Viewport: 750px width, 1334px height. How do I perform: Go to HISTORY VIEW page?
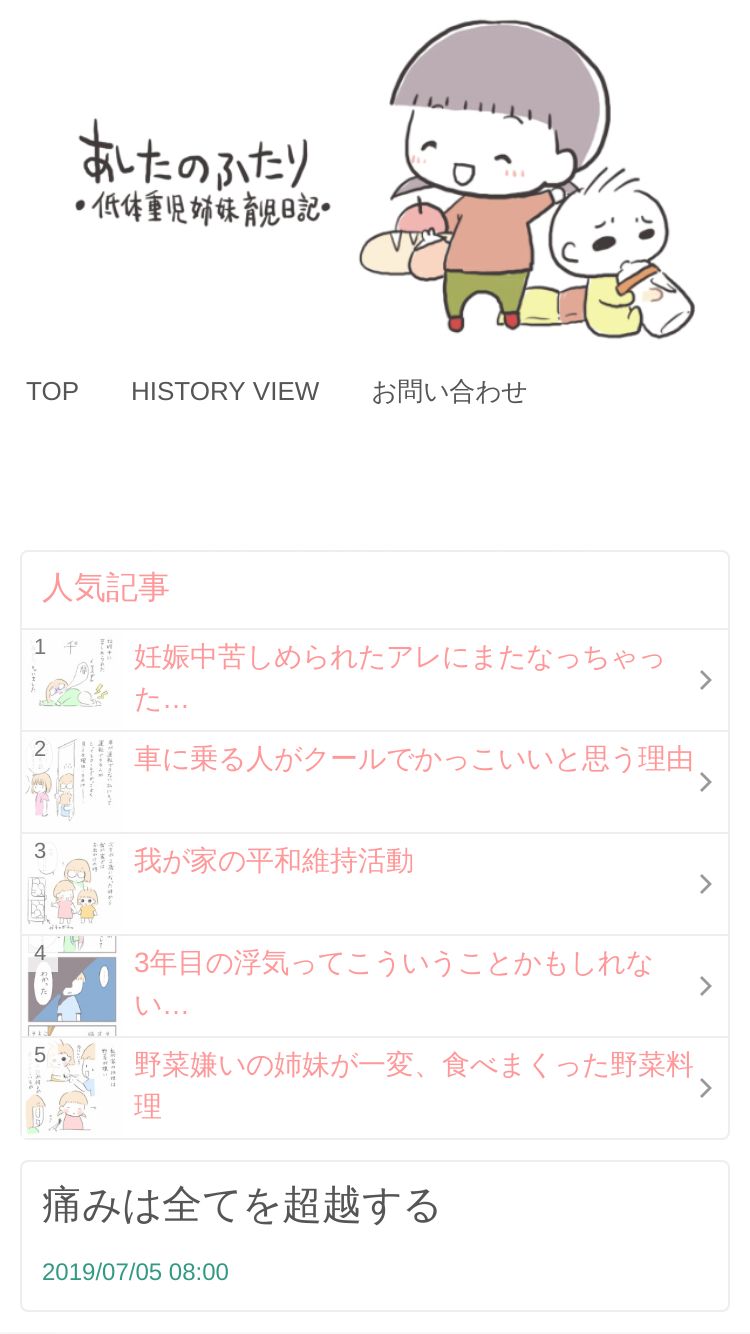tap(225, 391)
